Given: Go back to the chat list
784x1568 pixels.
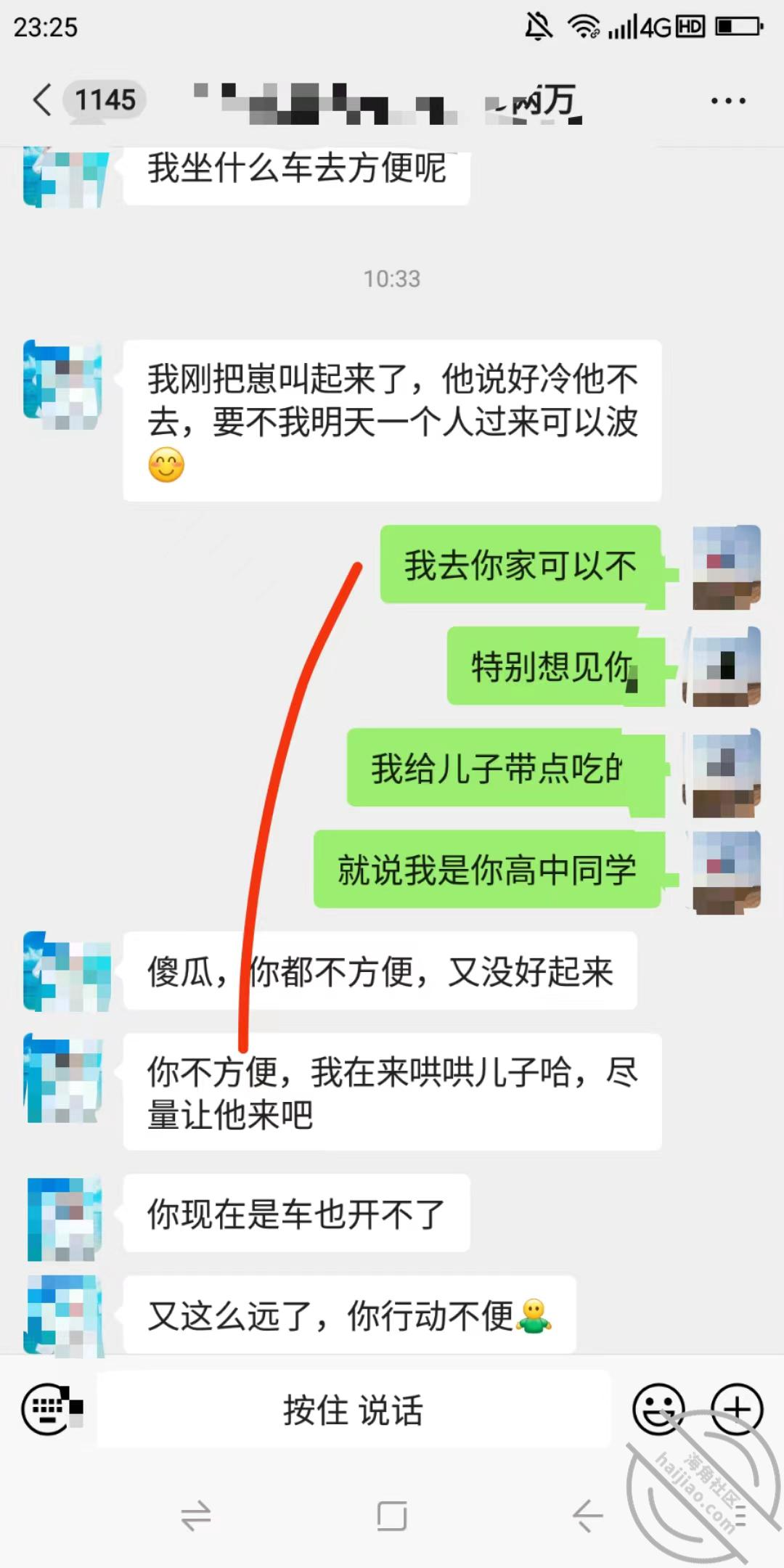Looking at the screenshot, I should click(x=44, y=99).
